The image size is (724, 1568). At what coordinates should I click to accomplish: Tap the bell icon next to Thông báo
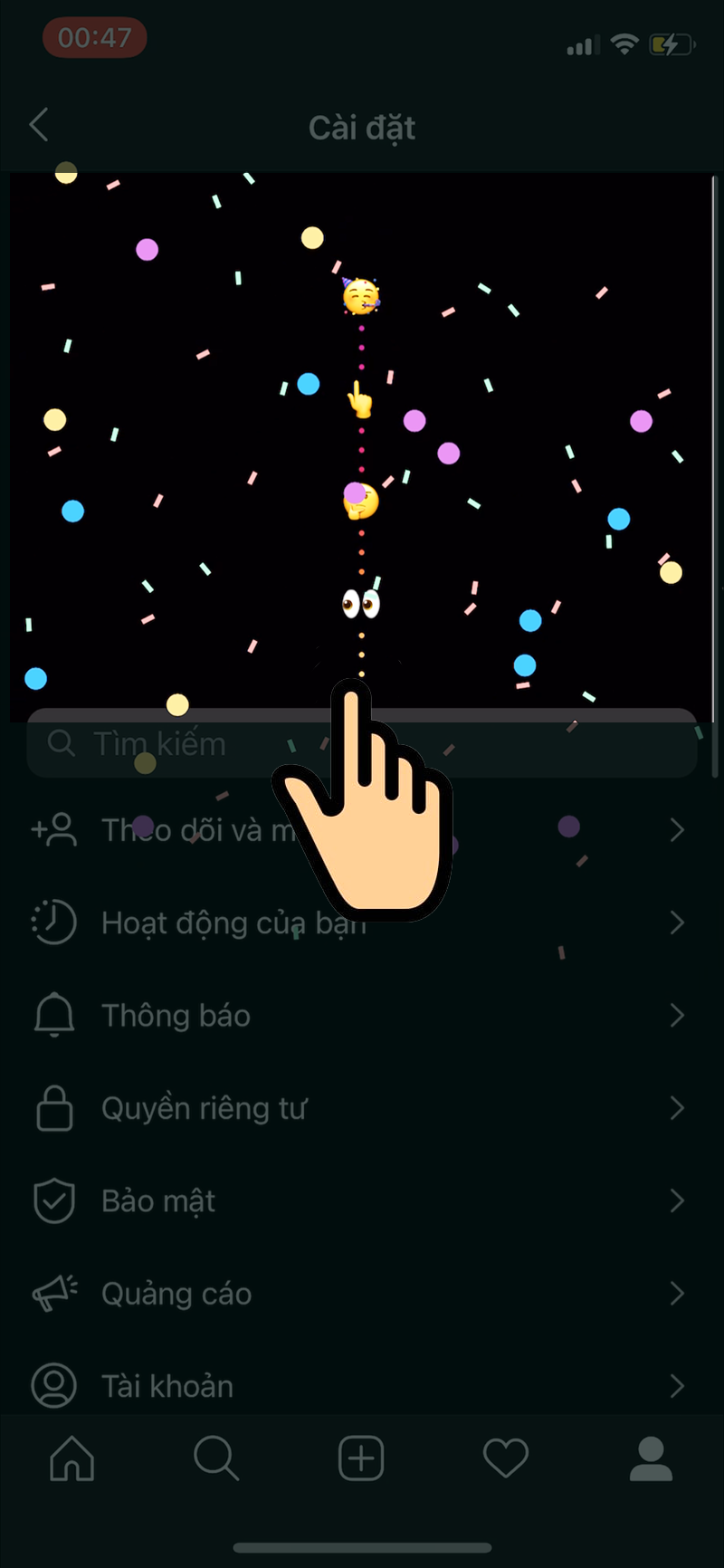click(54, 1015)
